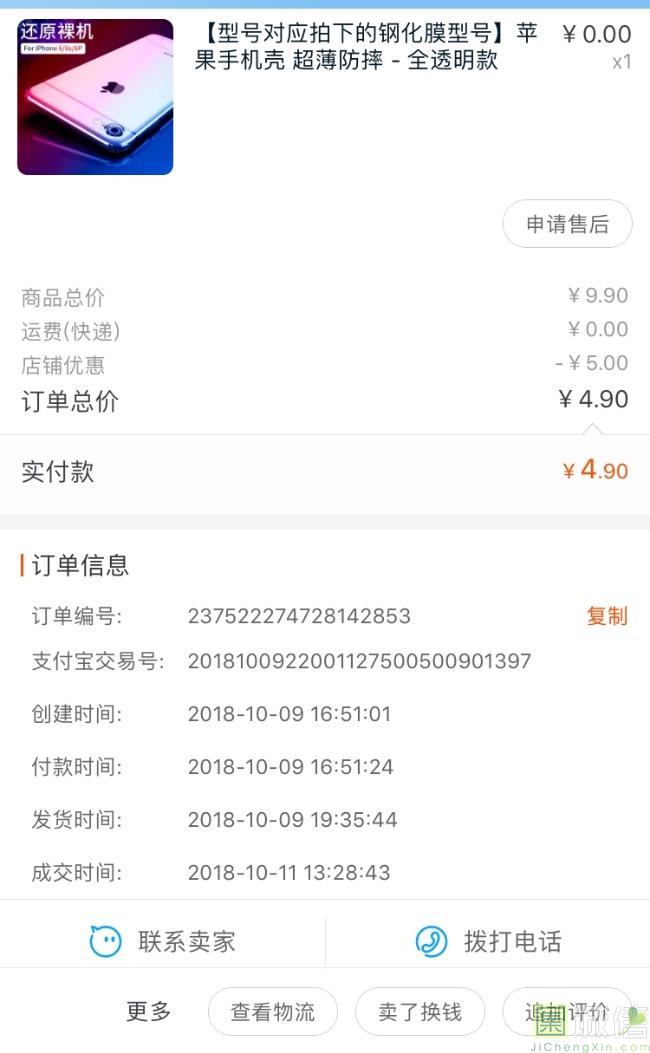View shipping details with 查看物流
This screenshot has width=650, height=1053.
coord(272,1012)
